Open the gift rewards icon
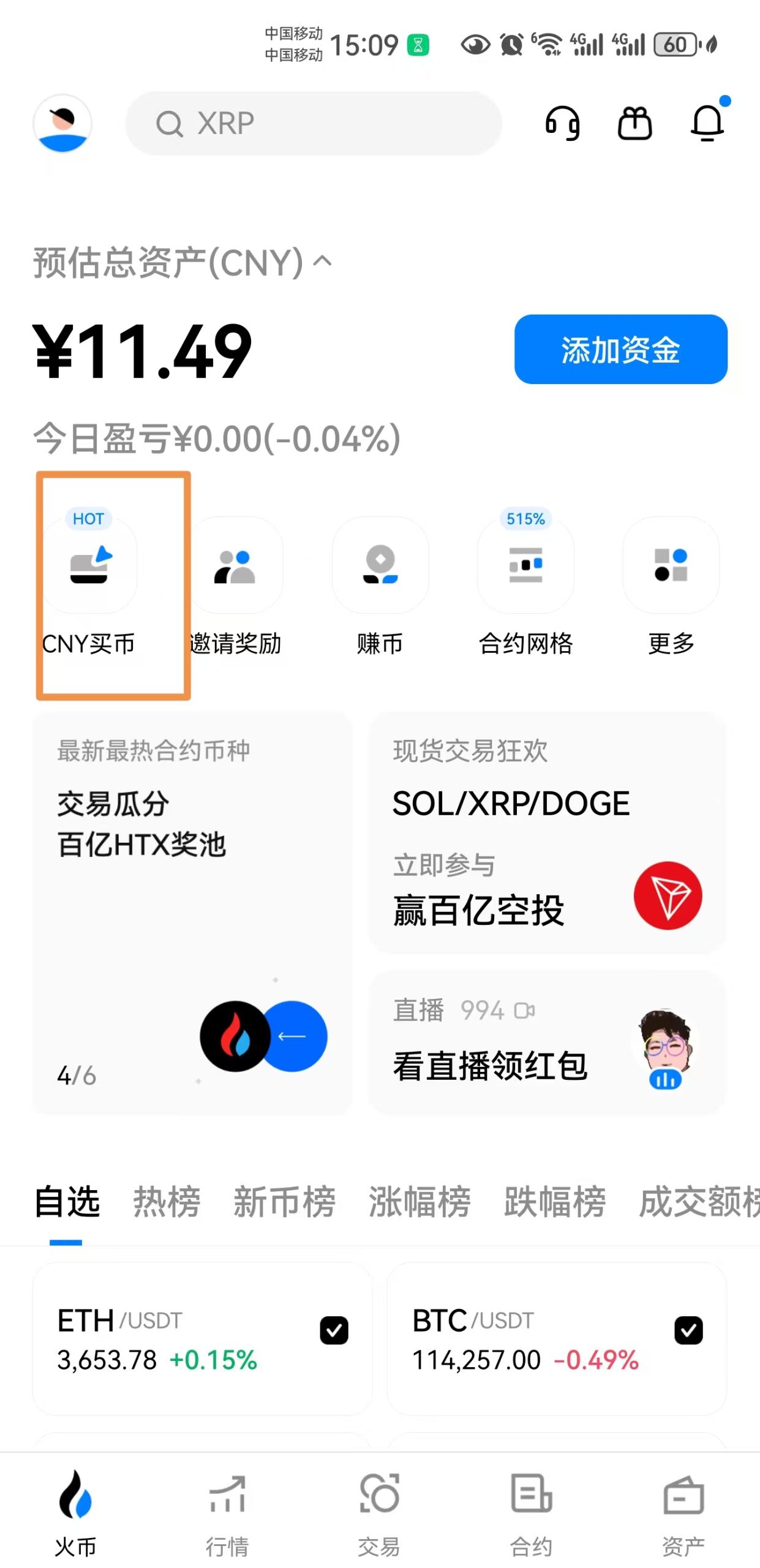The width and height of the screenshot is (760, 1568). point(634,124)
